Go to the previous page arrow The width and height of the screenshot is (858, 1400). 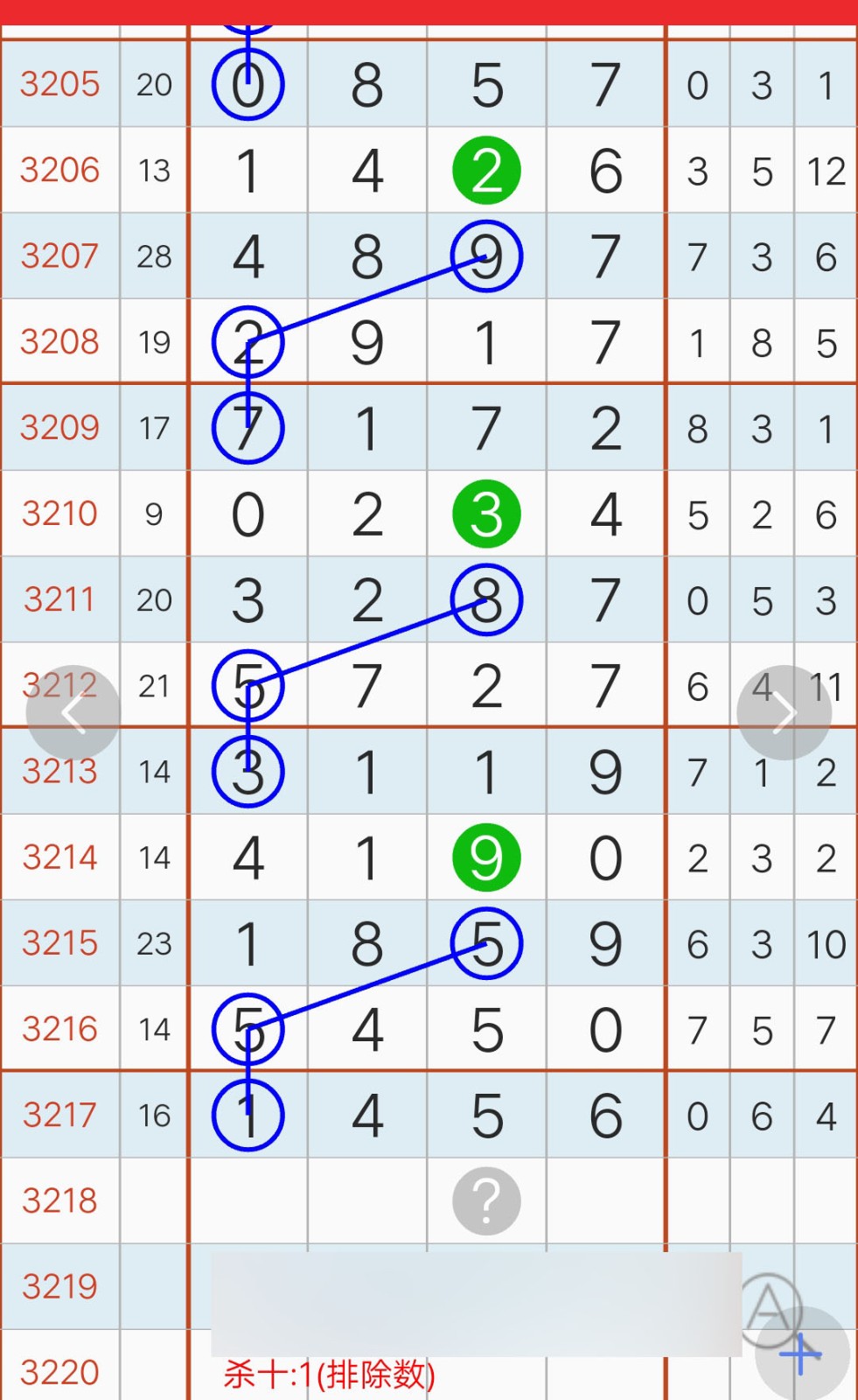(x=73, y=713)
